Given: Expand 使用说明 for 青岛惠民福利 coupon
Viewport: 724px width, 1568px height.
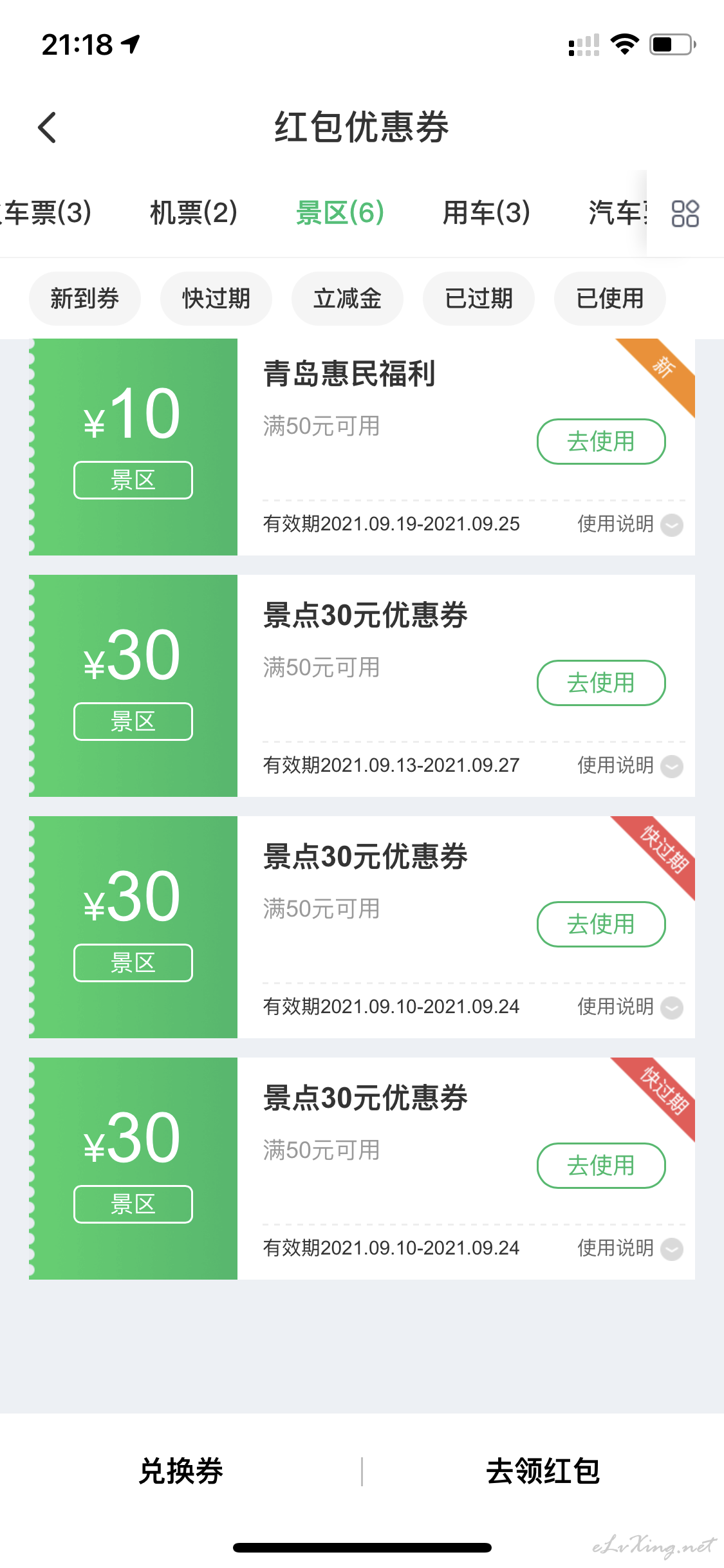Looking at the screenshot, I should (629, 525).
